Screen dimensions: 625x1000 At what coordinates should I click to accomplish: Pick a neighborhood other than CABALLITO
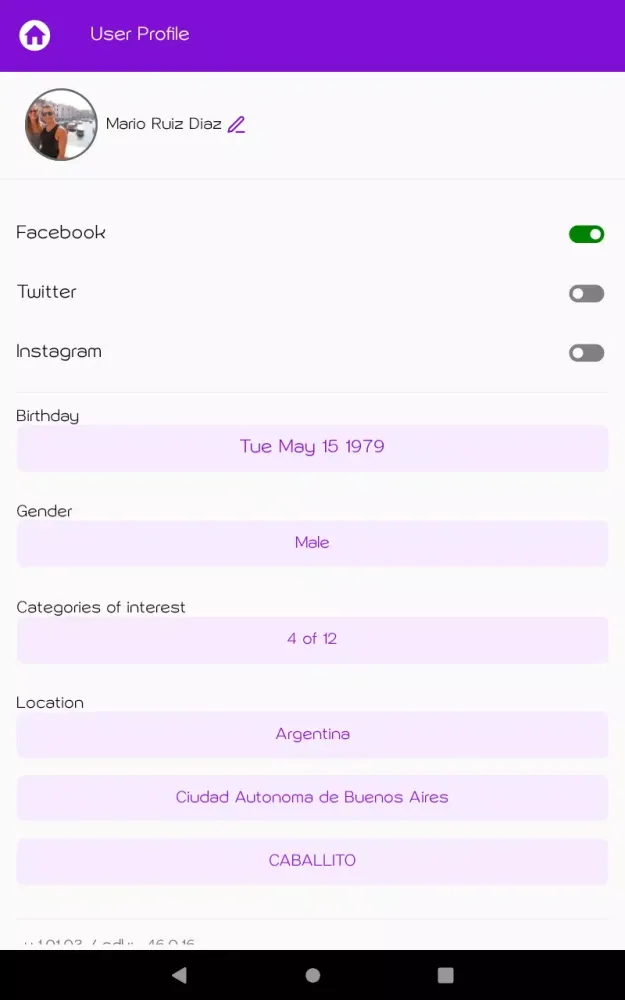tap(312, 861)
